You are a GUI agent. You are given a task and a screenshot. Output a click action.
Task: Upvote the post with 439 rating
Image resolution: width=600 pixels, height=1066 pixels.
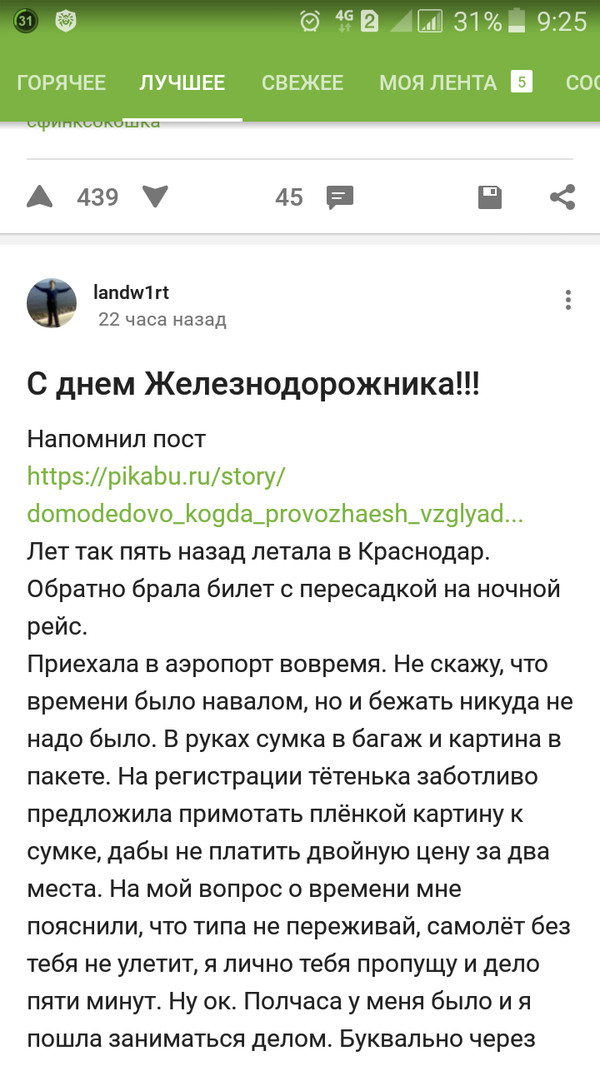[x=40, y=197]
